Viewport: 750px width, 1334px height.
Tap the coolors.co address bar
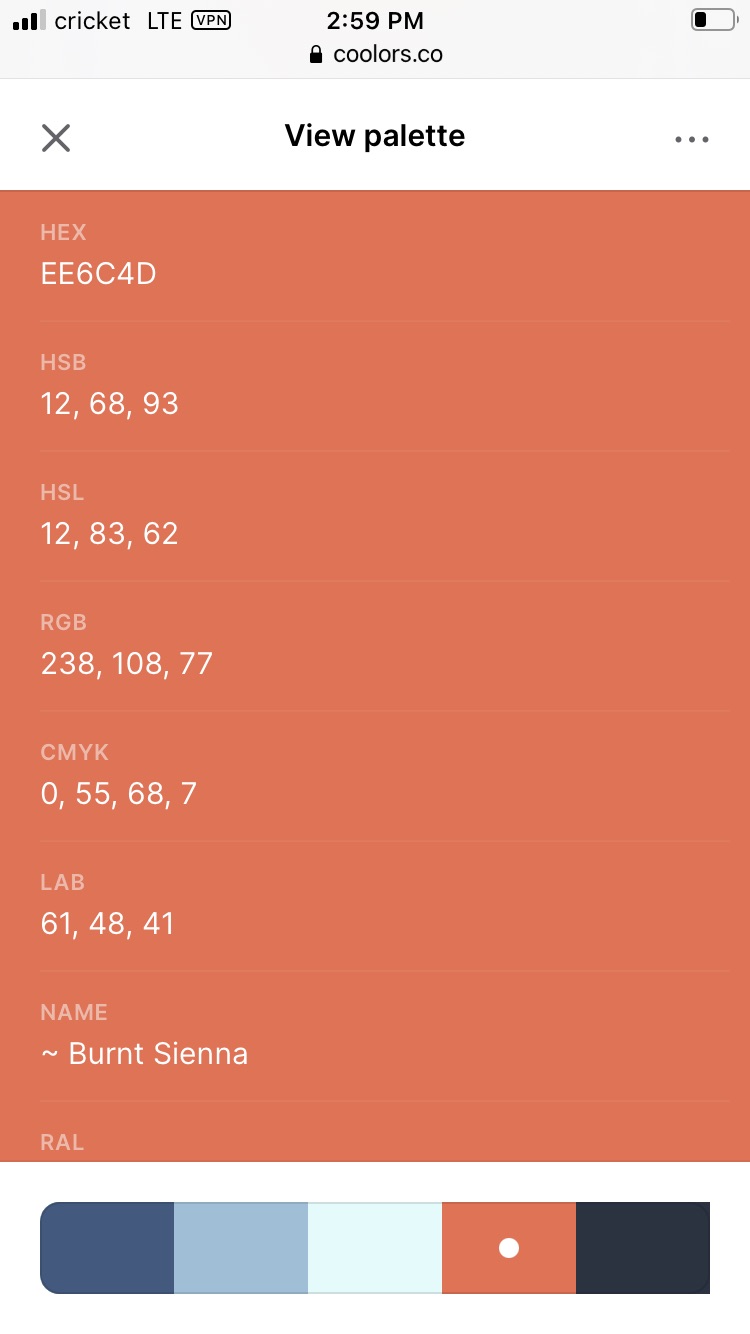pos(376,54)
